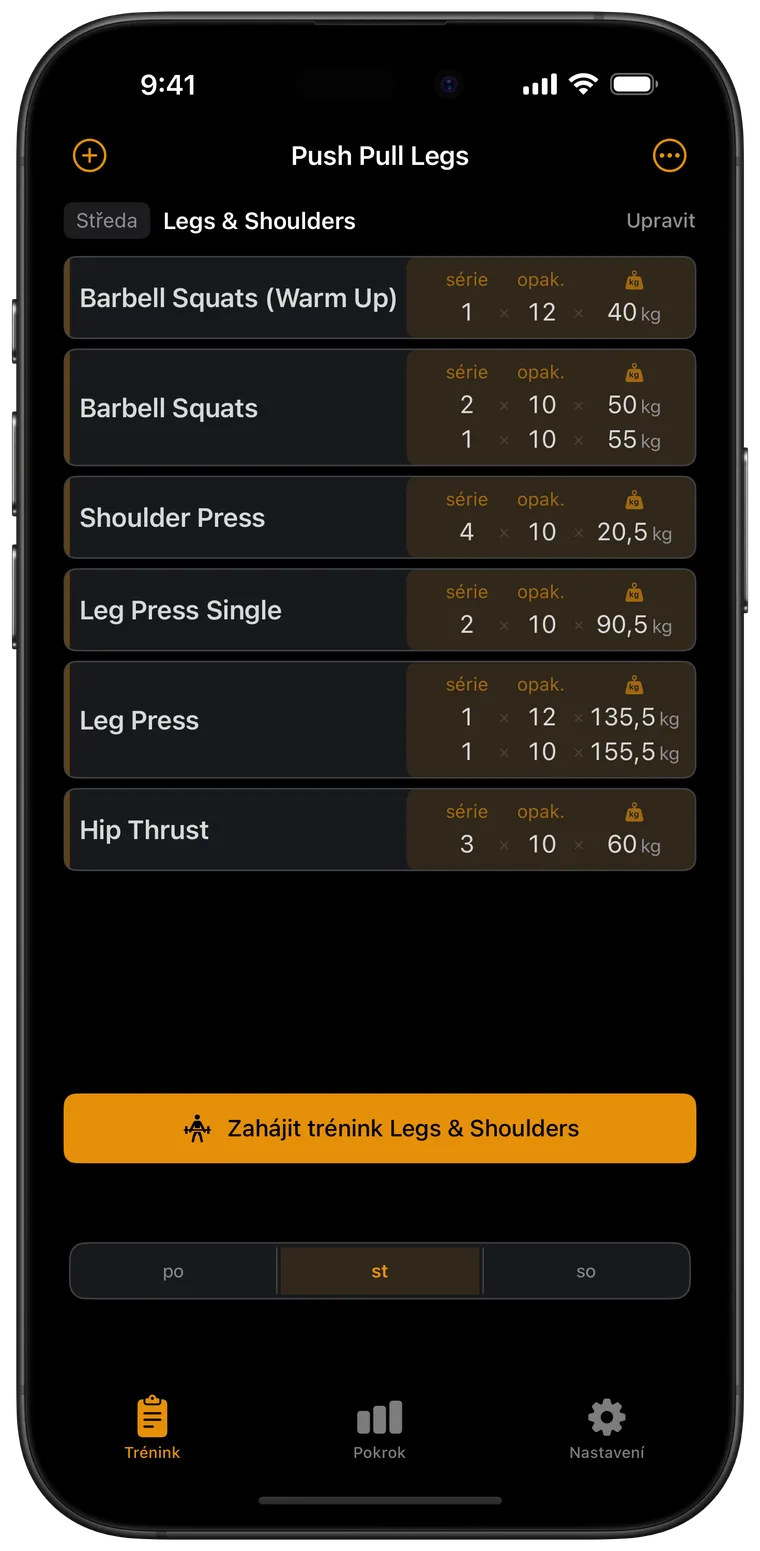Open the three-dot overflow menu

(x=669, y=155)
